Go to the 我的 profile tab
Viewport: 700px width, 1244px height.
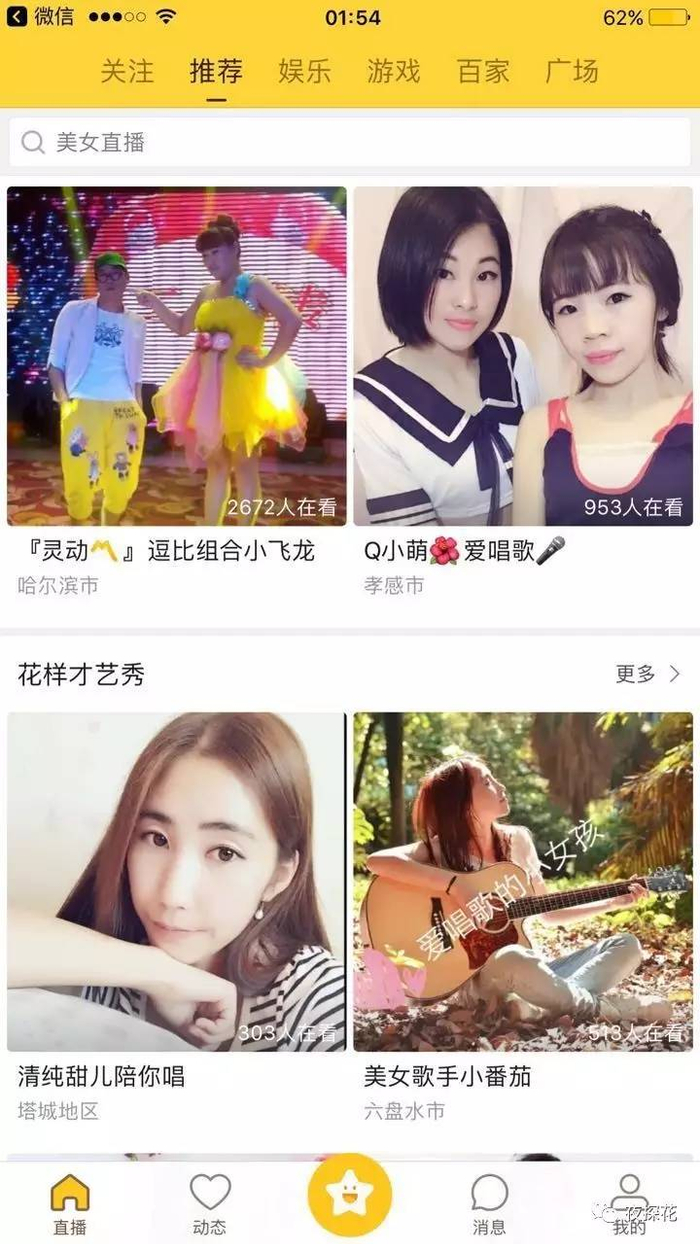(x=629, y=1203)
